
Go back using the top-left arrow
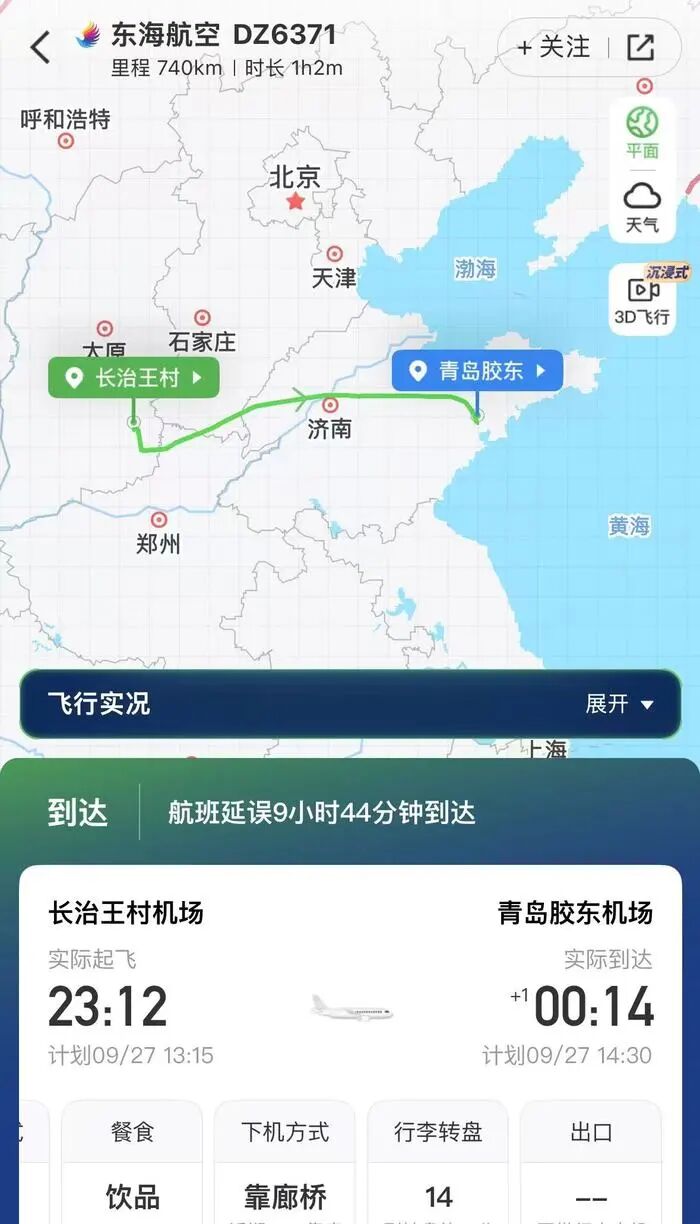point(40,47)
